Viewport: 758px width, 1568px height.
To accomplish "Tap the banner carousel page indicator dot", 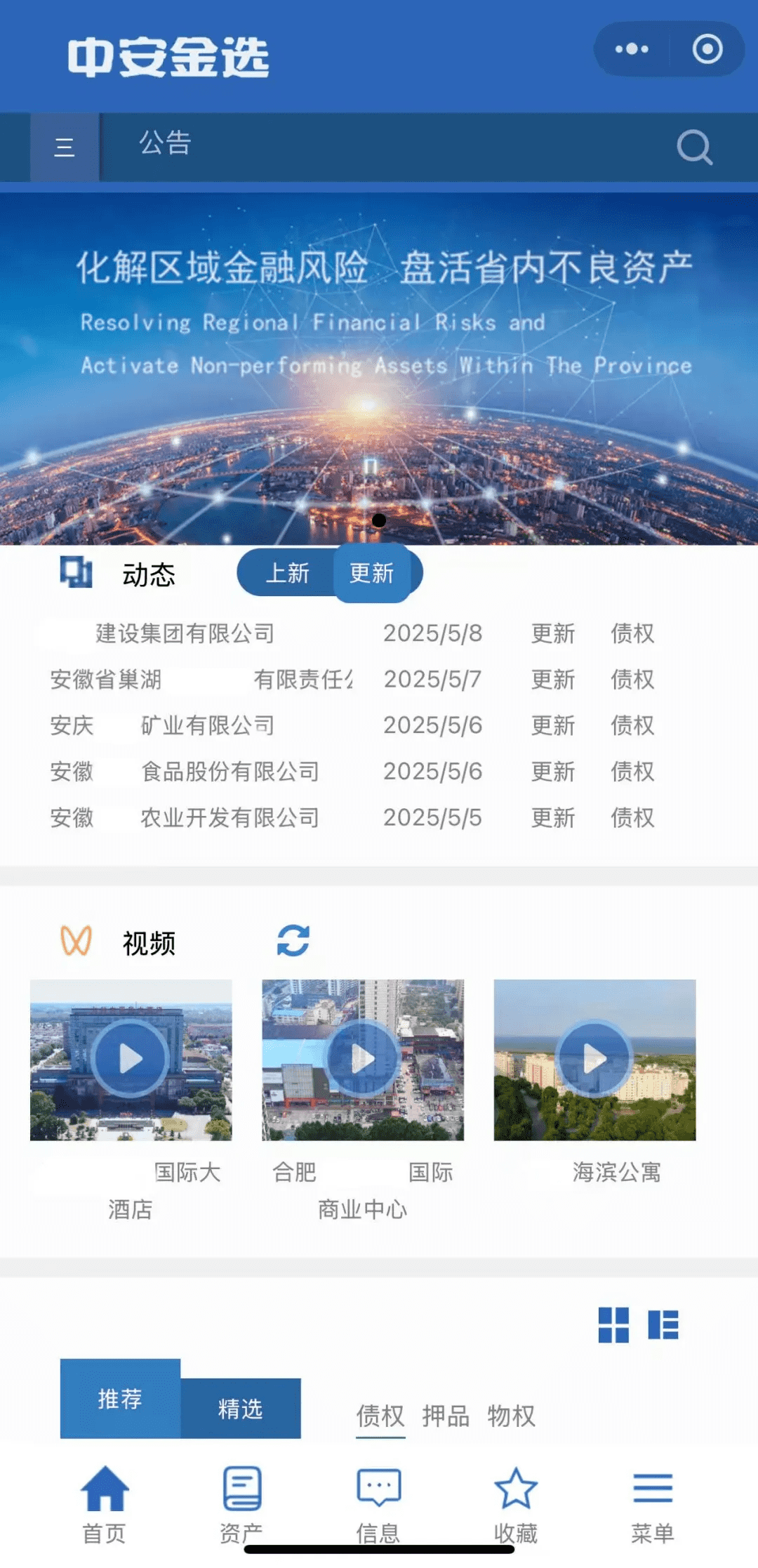I will (379, 520).
